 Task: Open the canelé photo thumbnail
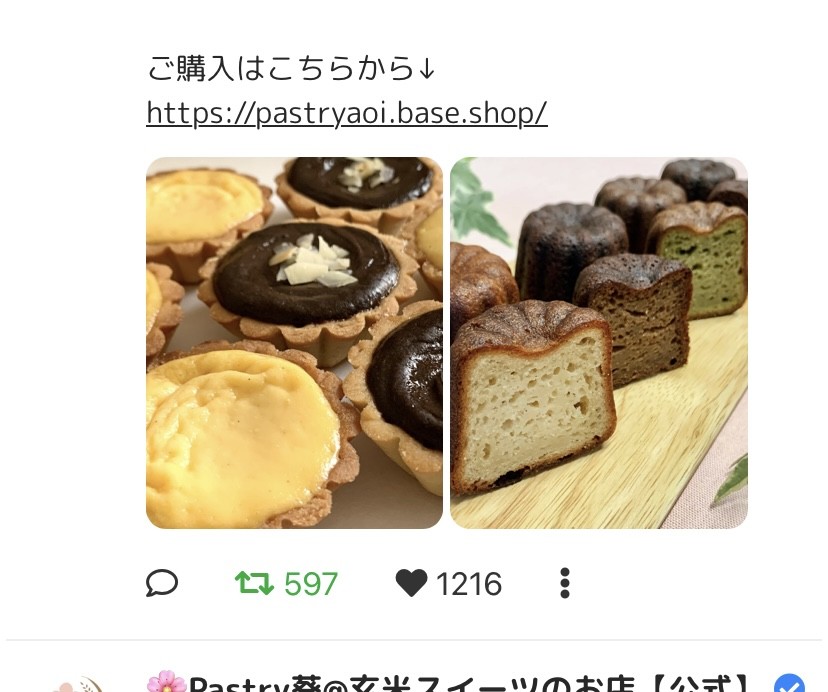tap(599, 342)
